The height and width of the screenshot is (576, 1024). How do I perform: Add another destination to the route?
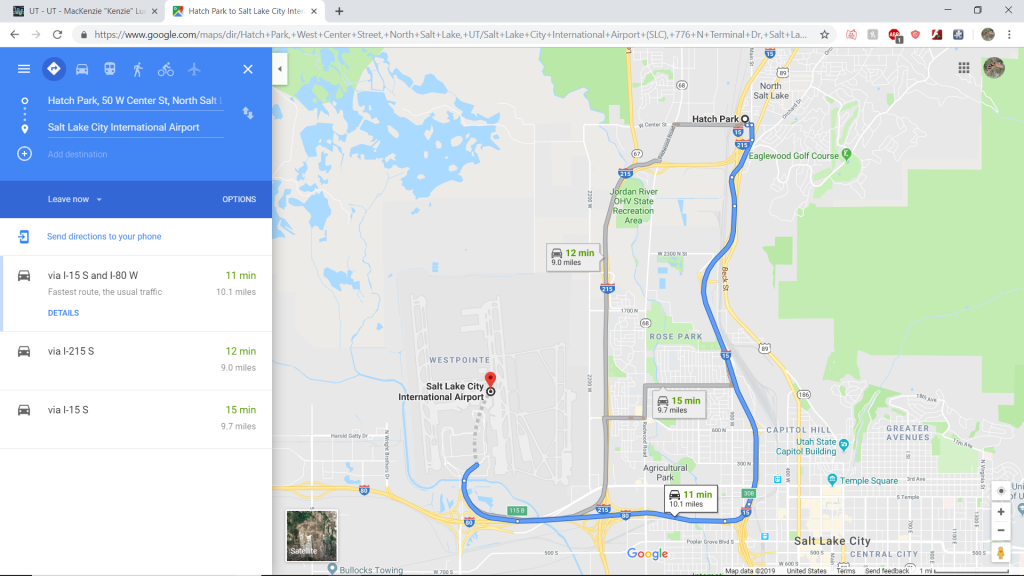pos(77,154)
